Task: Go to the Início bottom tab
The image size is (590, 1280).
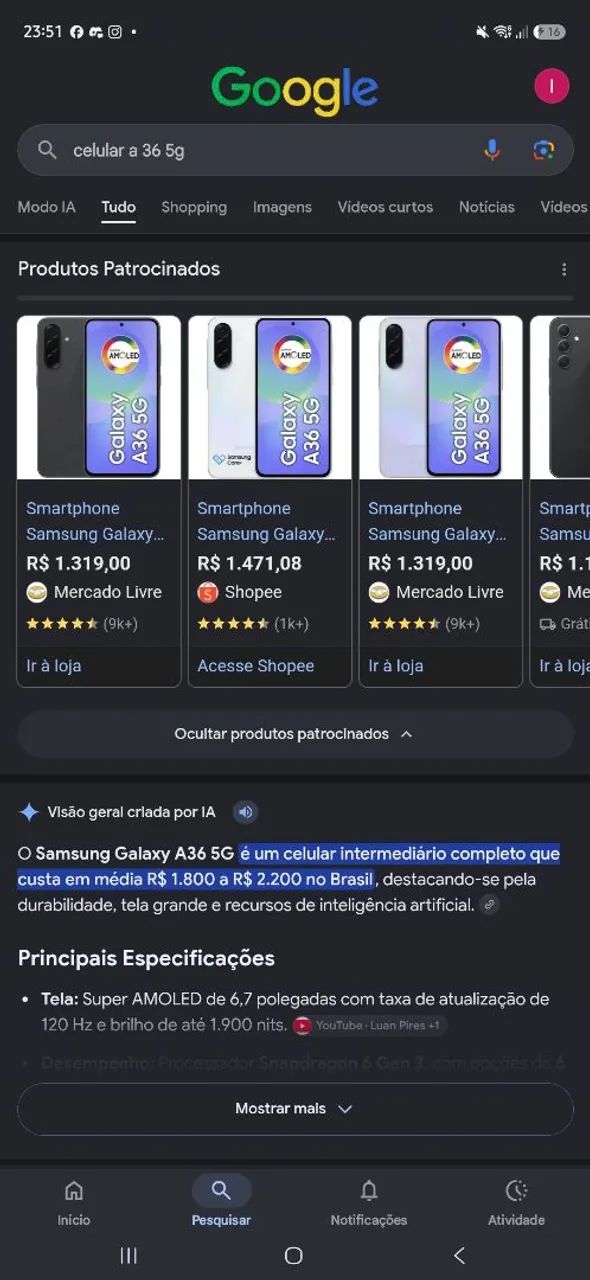Action: point(74,1202)
